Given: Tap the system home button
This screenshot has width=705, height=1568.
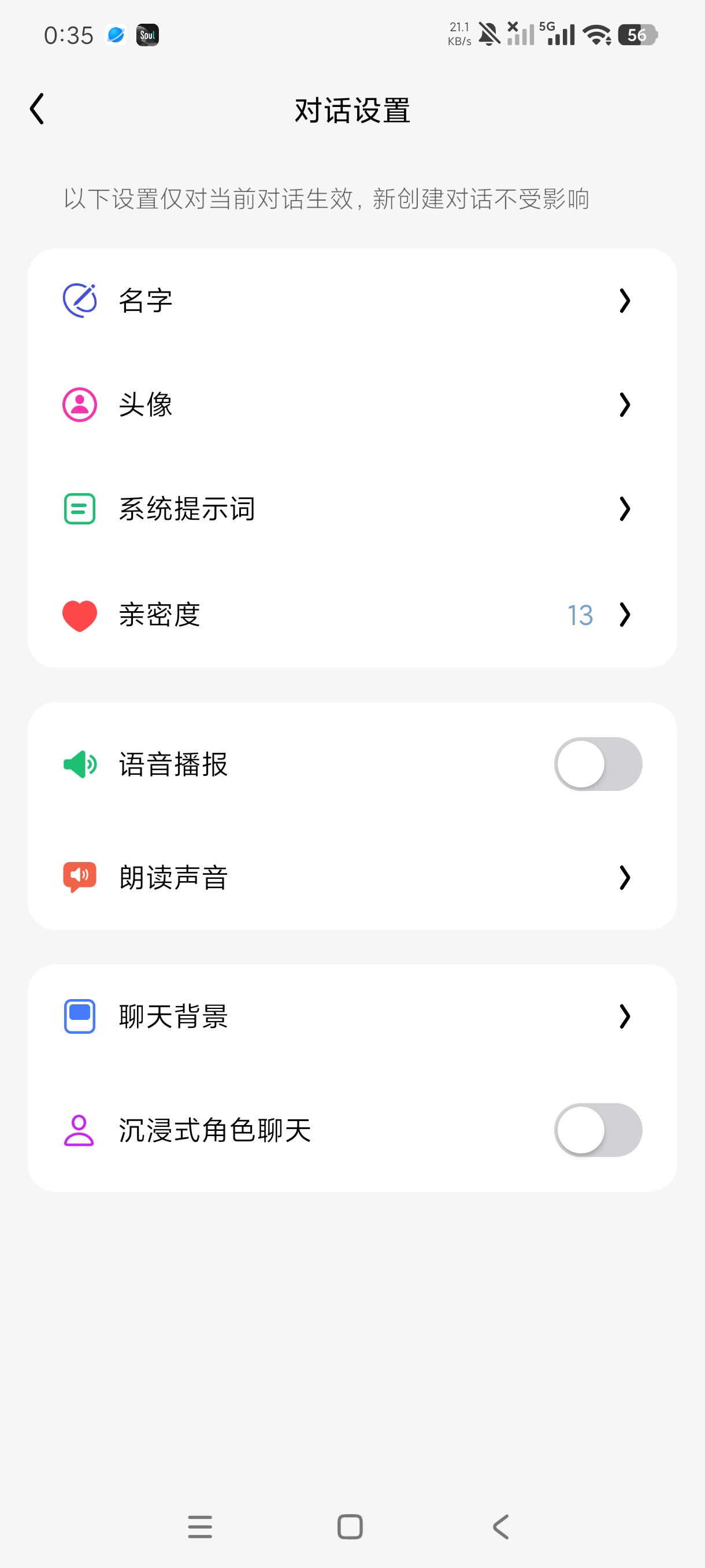Looking at the screenshot, I should click(x=350, y=1526).
